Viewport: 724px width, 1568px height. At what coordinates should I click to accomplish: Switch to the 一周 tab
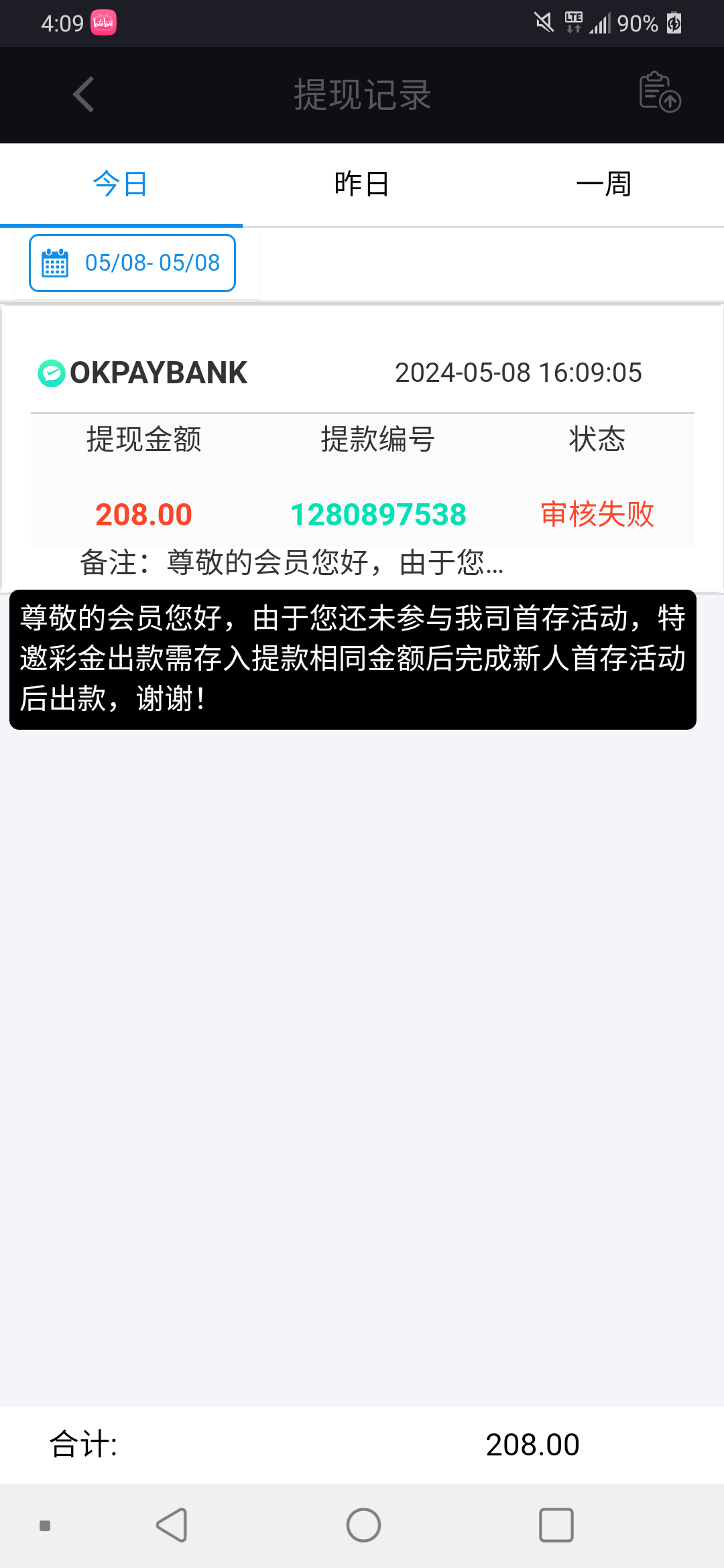click(x=603, y=184)
